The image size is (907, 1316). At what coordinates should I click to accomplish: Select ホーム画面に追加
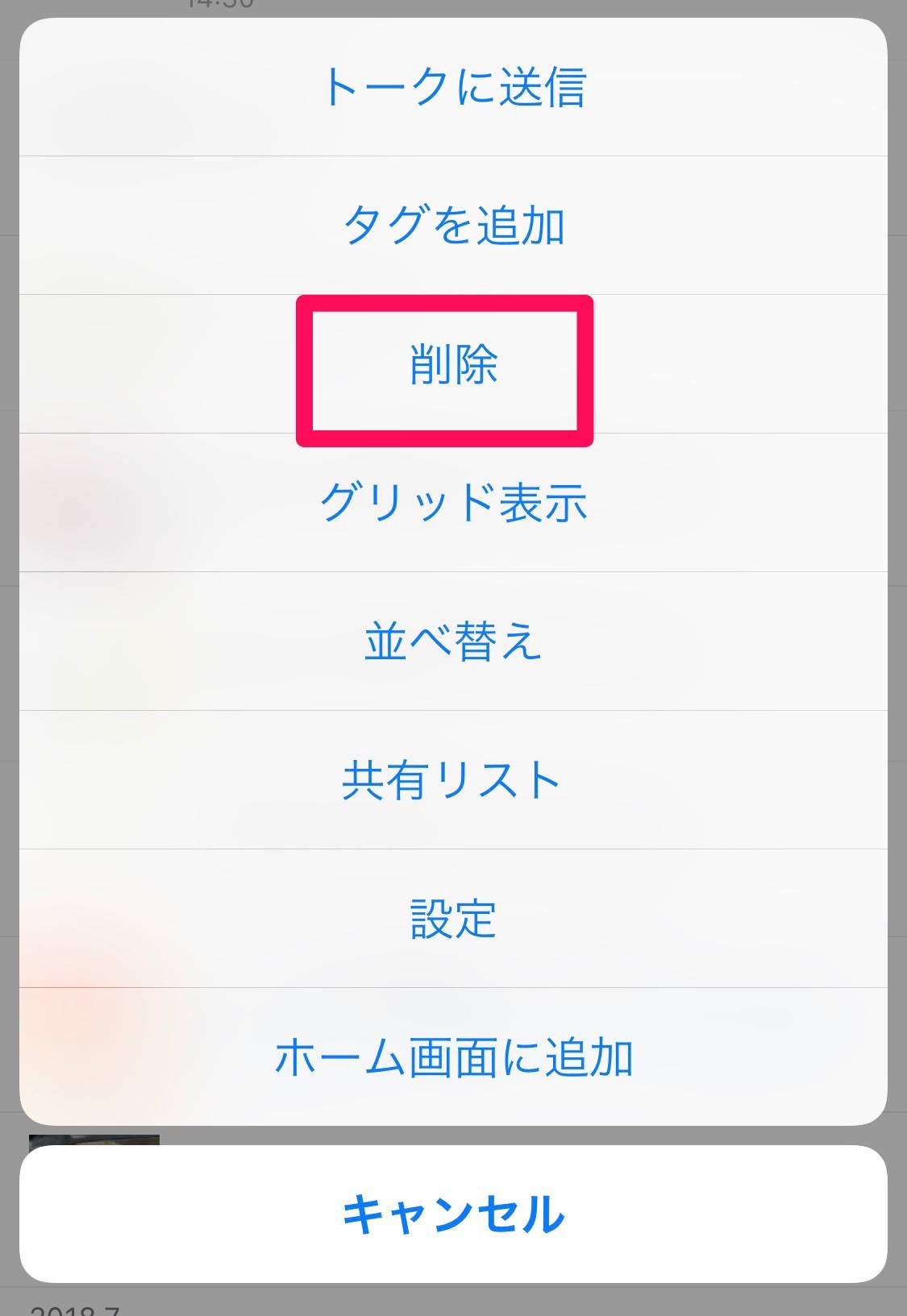click(x=453, y=1057)
